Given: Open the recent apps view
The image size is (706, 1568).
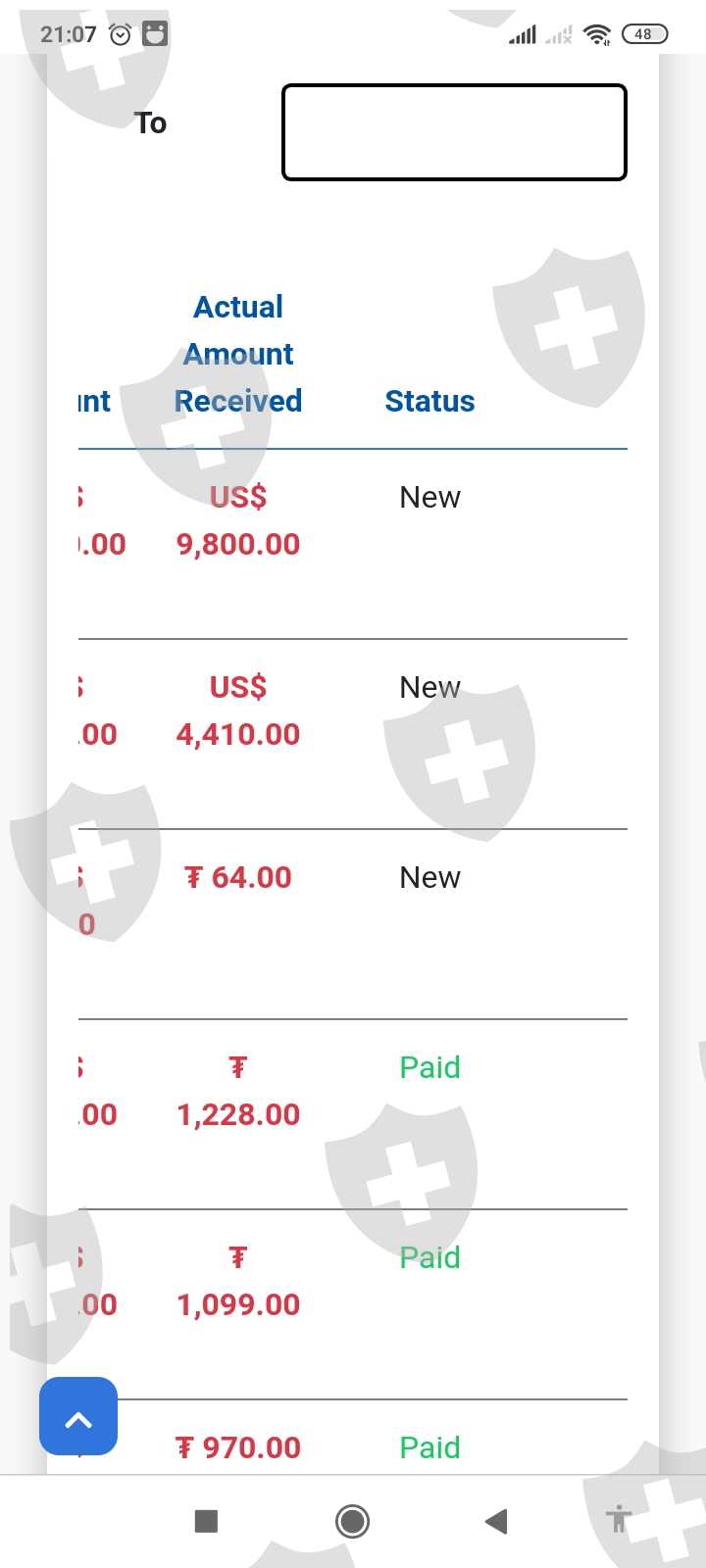Looking at the screenshot, I should (x=206, y=1521).
